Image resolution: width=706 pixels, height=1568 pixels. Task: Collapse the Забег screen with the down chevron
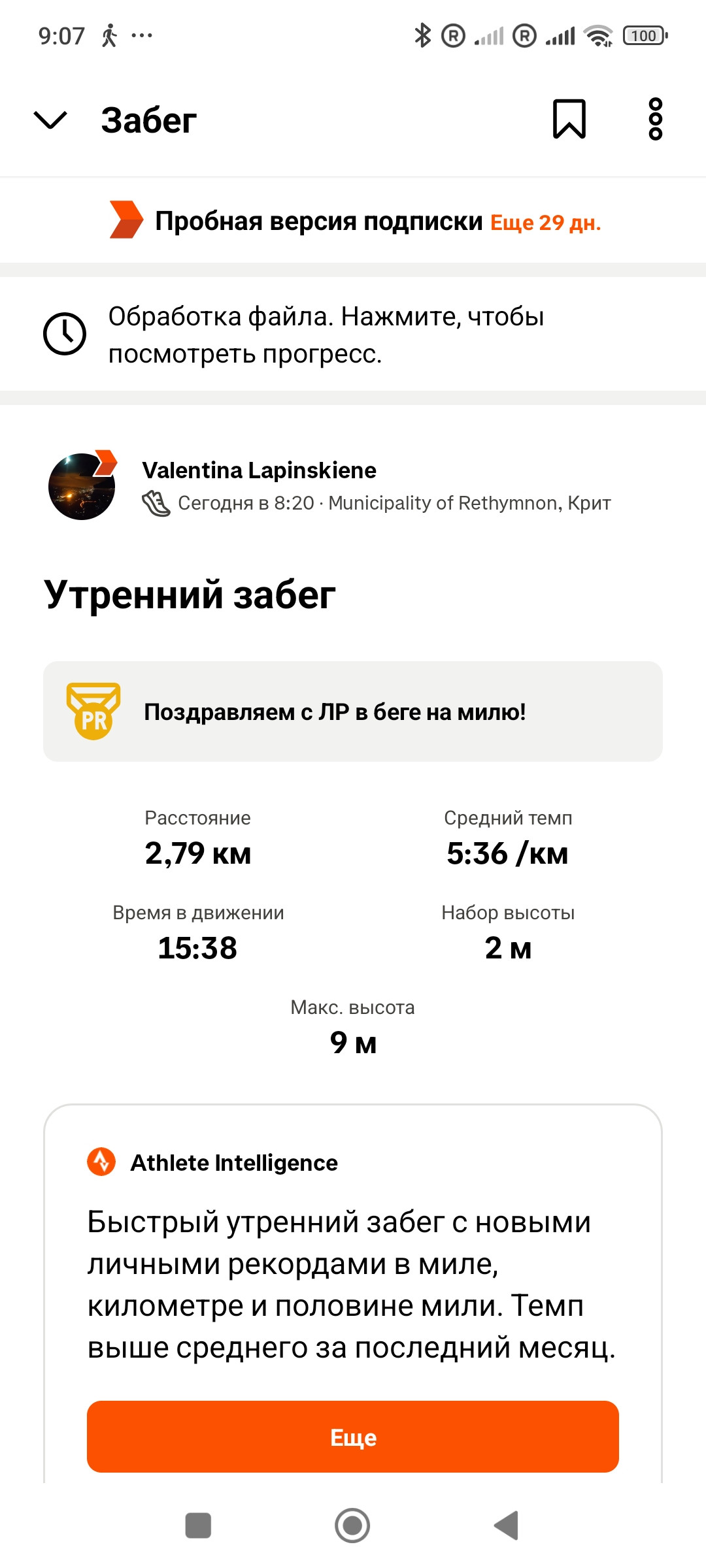click(50, 120)
